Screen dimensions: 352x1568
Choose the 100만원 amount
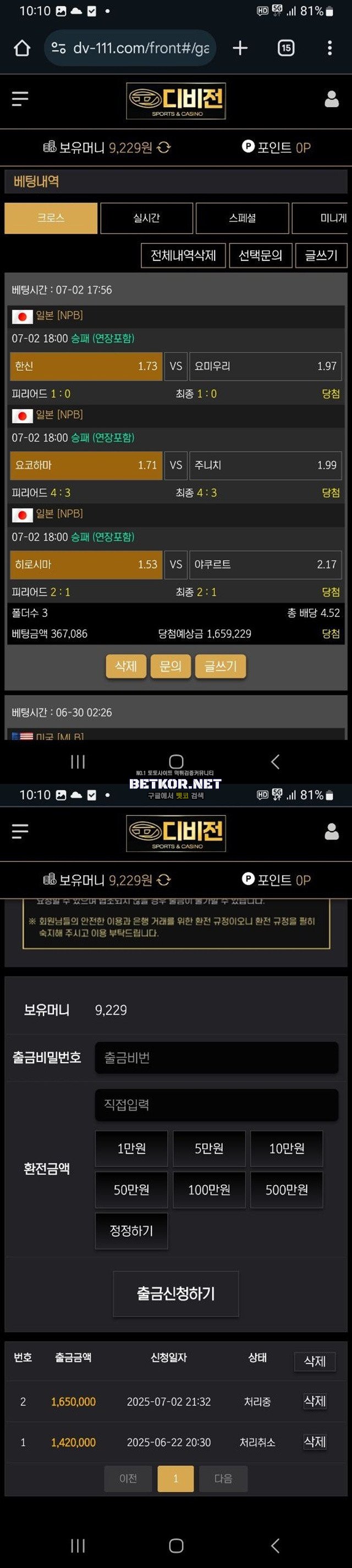pyautogui.click(x=209, y=1189)
